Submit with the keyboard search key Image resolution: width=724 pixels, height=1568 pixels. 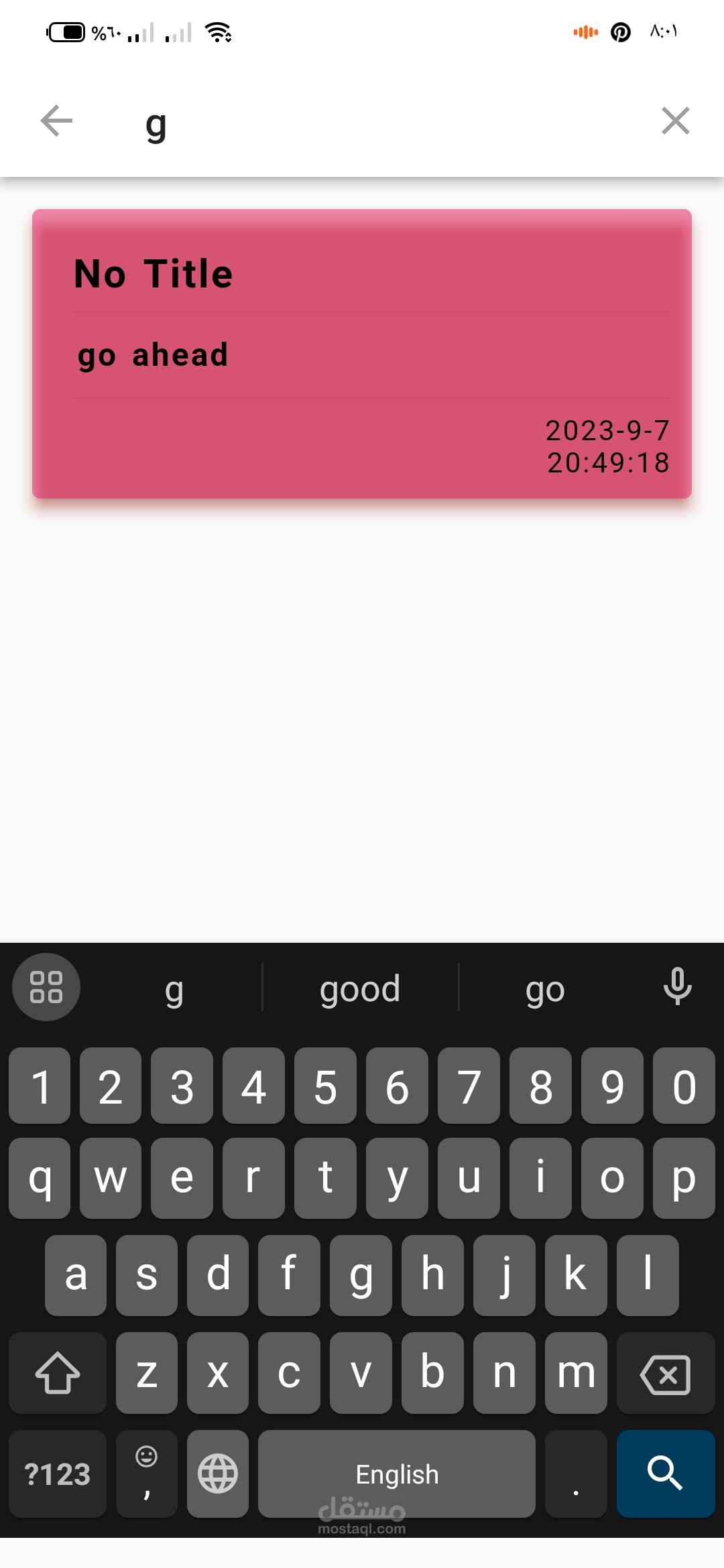pos(665,1474)
